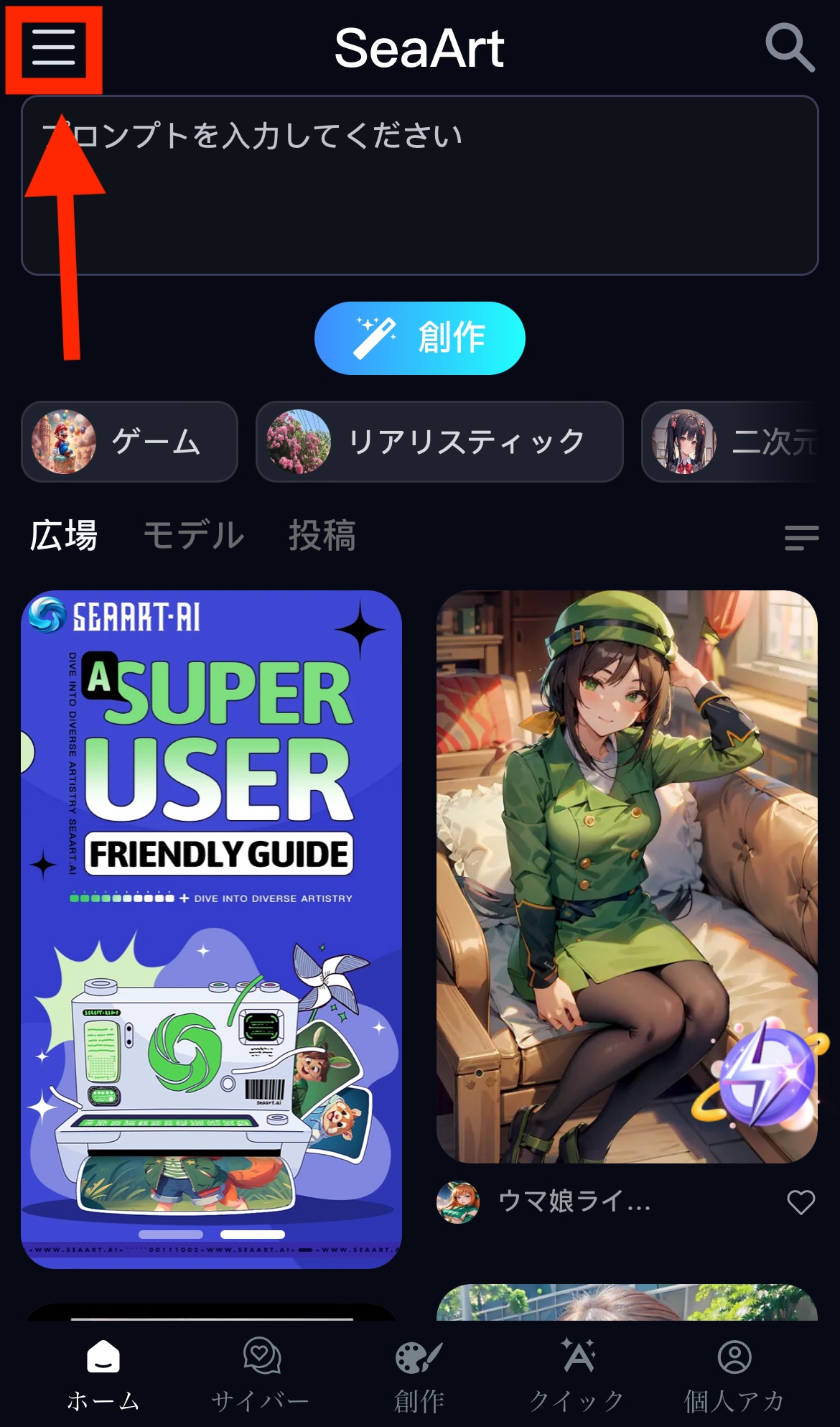Tap the 創作 generate button
The height and width of the screenshot is (1427, 840).
click(420, 338)
